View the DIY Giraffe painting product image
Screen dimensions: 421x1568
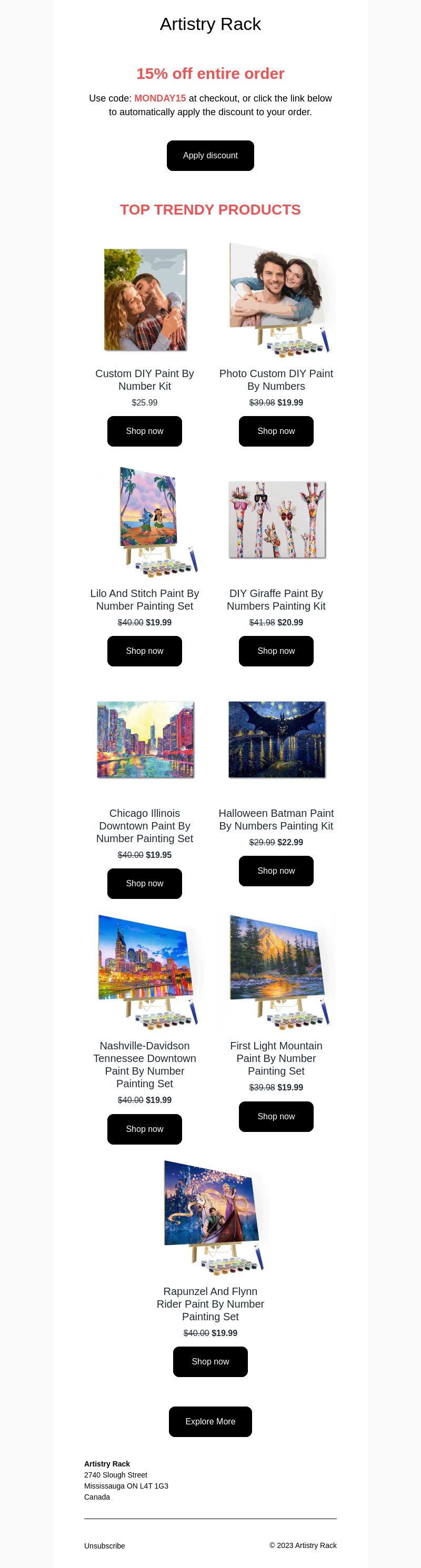(277, 519)
